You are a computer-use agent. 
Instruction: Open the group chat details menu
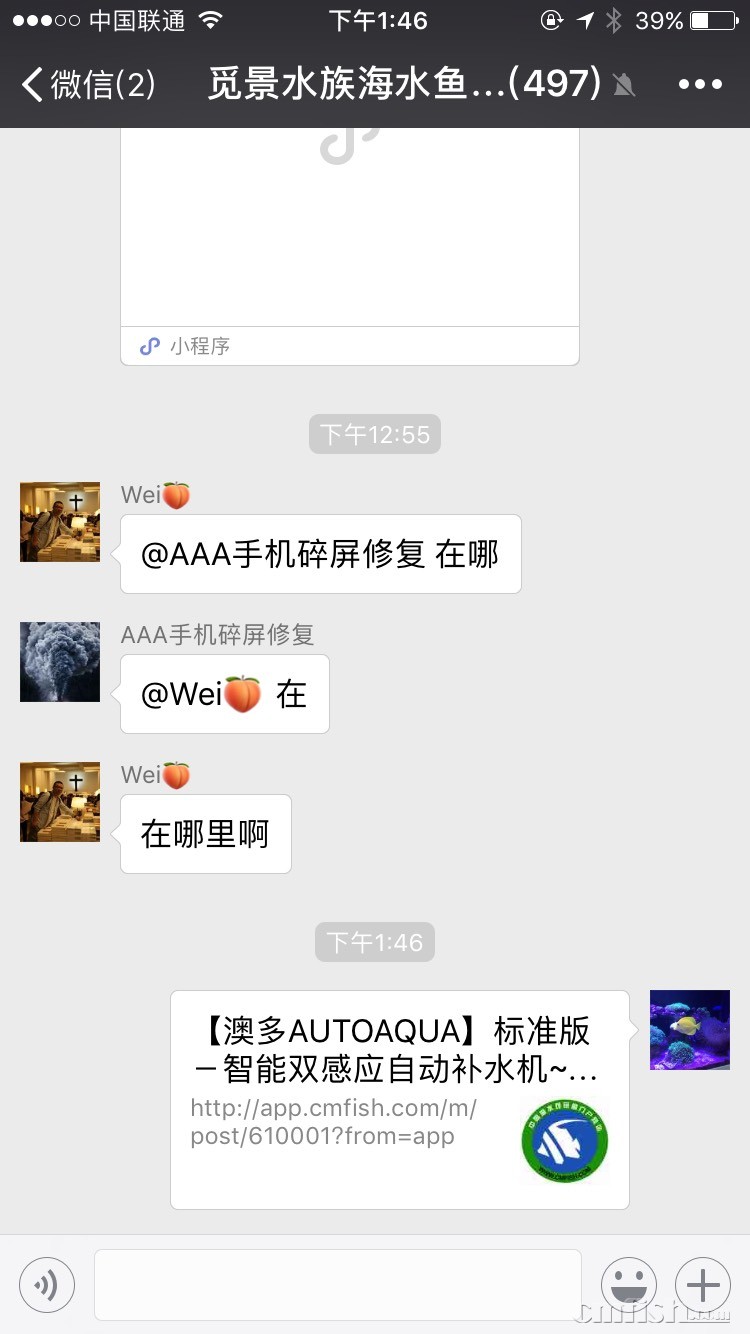699,85
